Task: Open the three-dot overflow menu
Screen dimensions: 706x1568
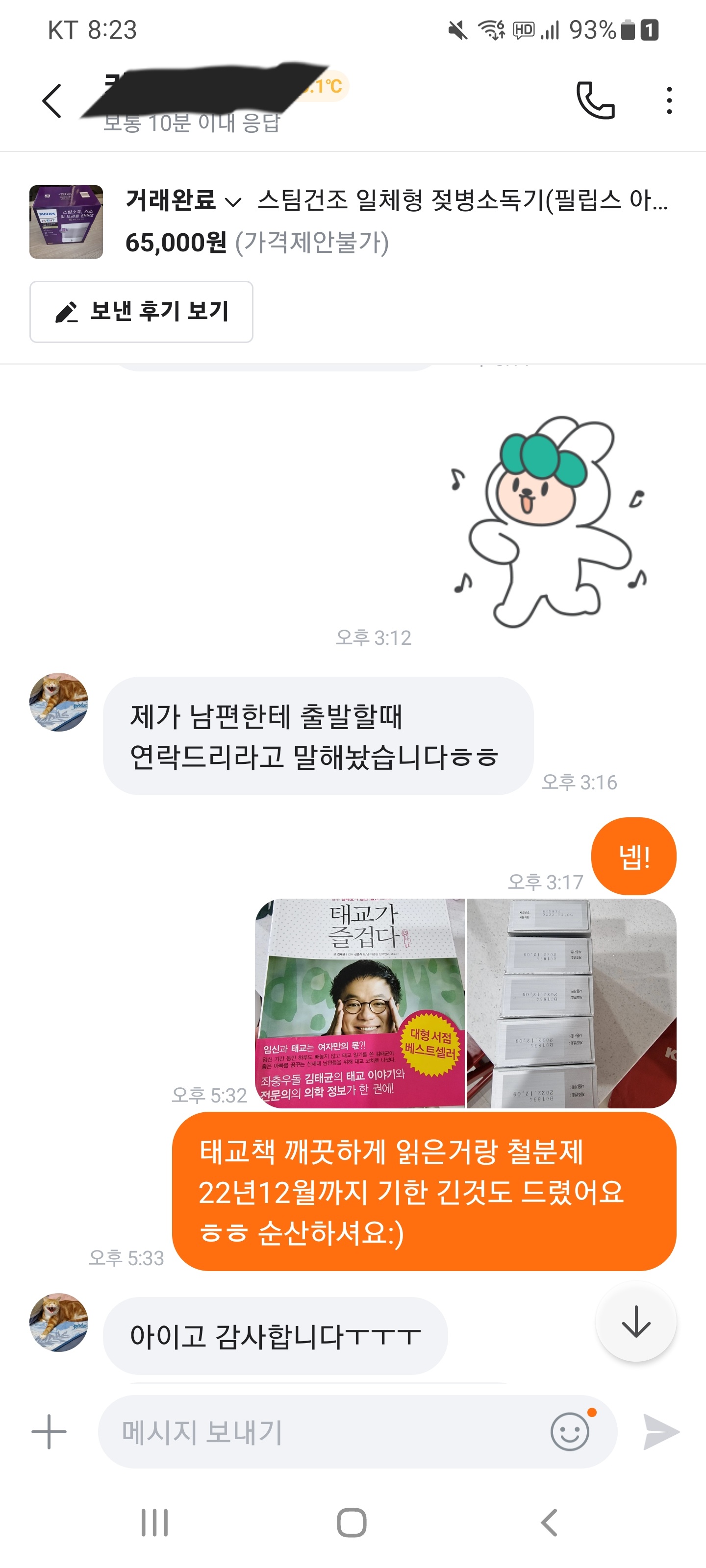Action: pyautogui.click(x=669, y=100)
